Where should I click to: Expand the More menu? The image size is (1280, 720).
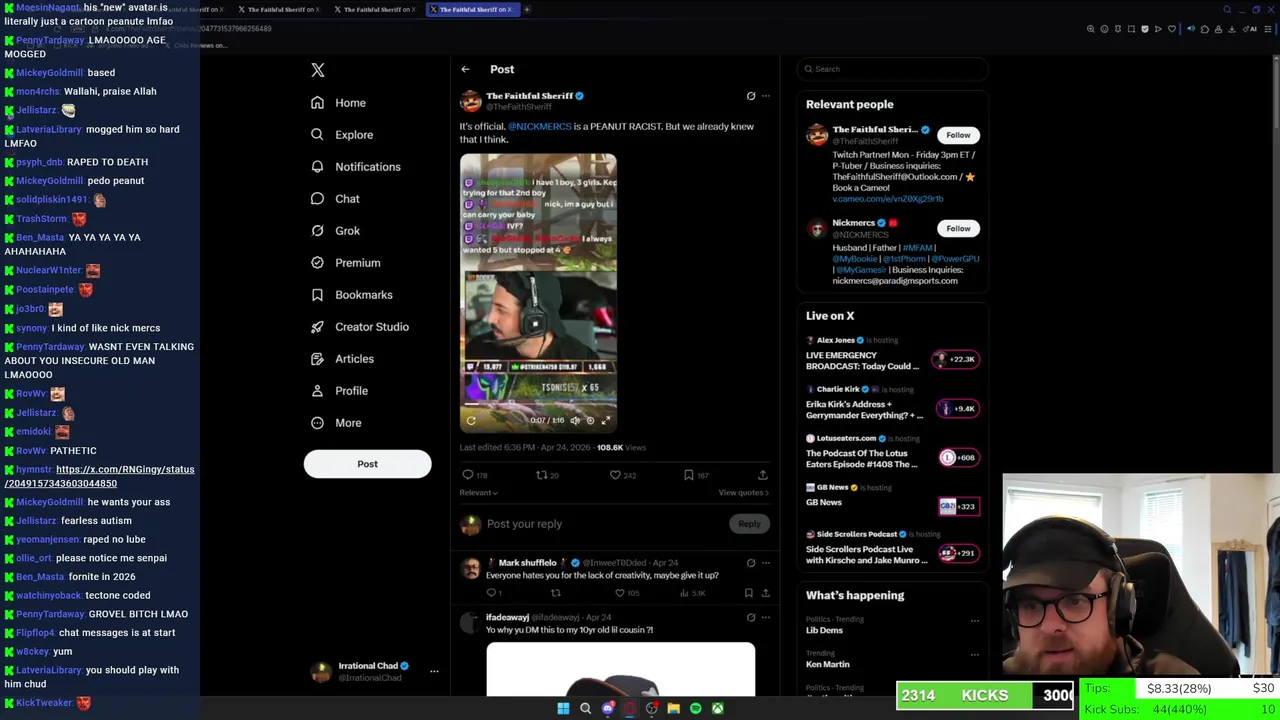point(347,423)
